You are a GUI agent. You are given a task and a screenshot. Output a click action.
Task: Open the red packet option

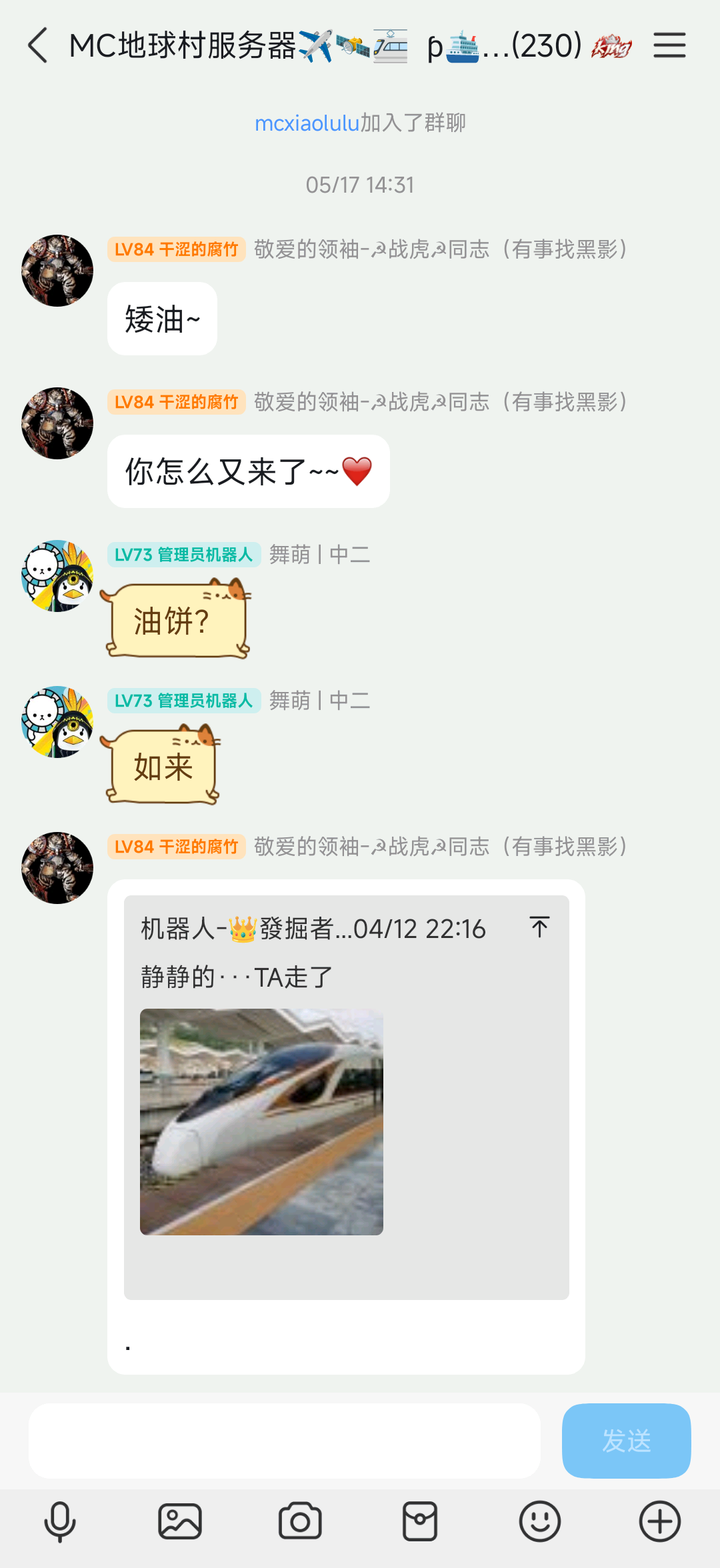click(420, 1522)
